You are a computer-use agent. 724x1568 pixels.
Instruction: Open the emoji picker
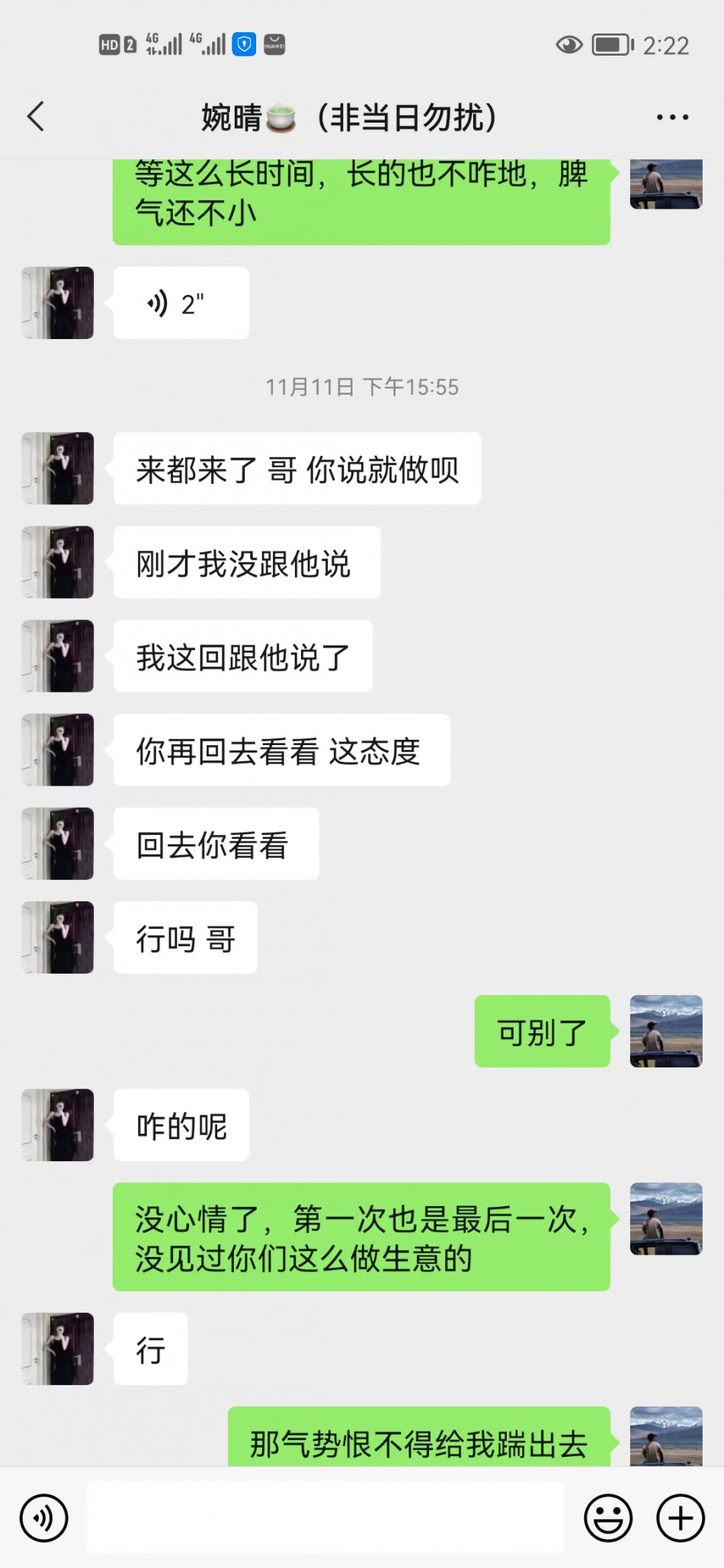[x=607, y=1518]
